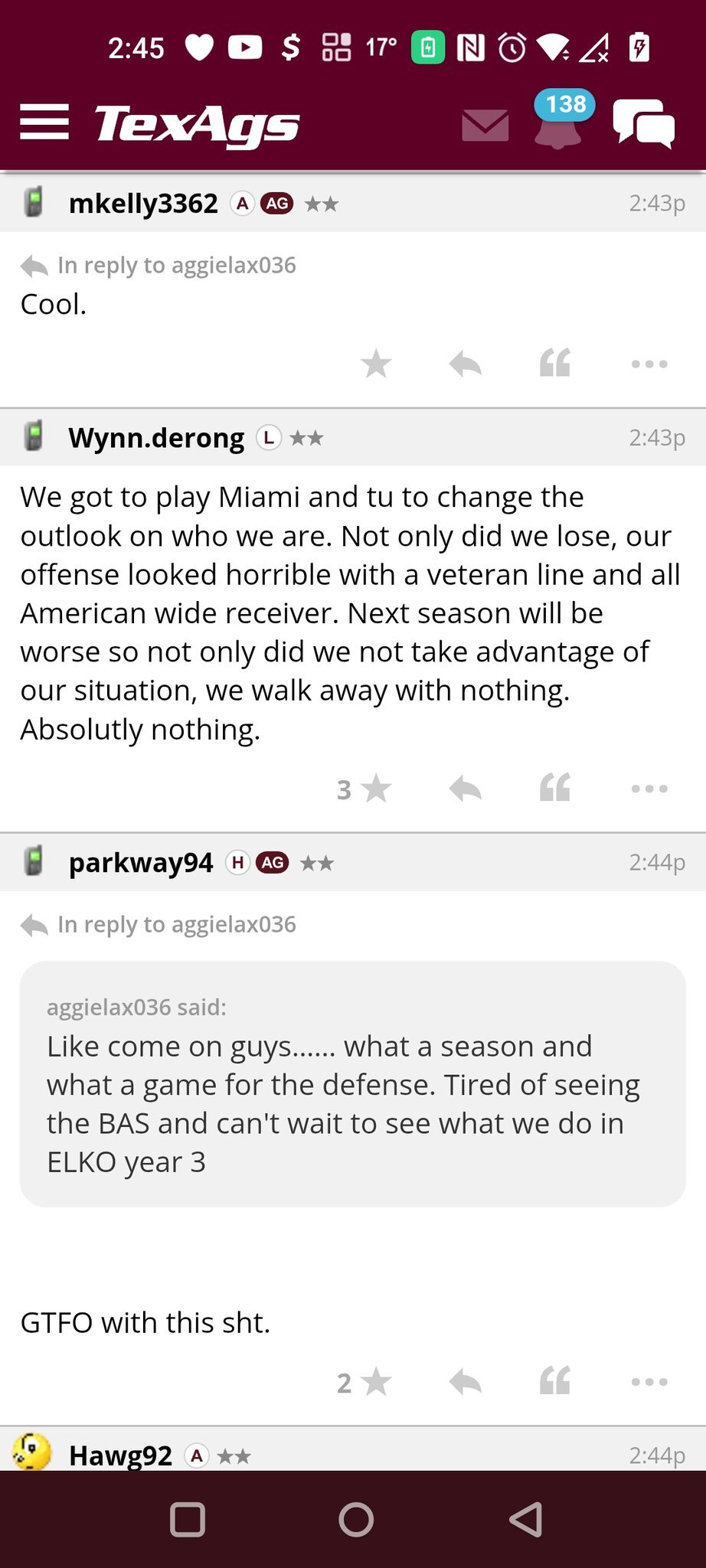This screenshot has height=1568, width=706.
Task: Open parkway94's user profile
Action: coord(141,863)
